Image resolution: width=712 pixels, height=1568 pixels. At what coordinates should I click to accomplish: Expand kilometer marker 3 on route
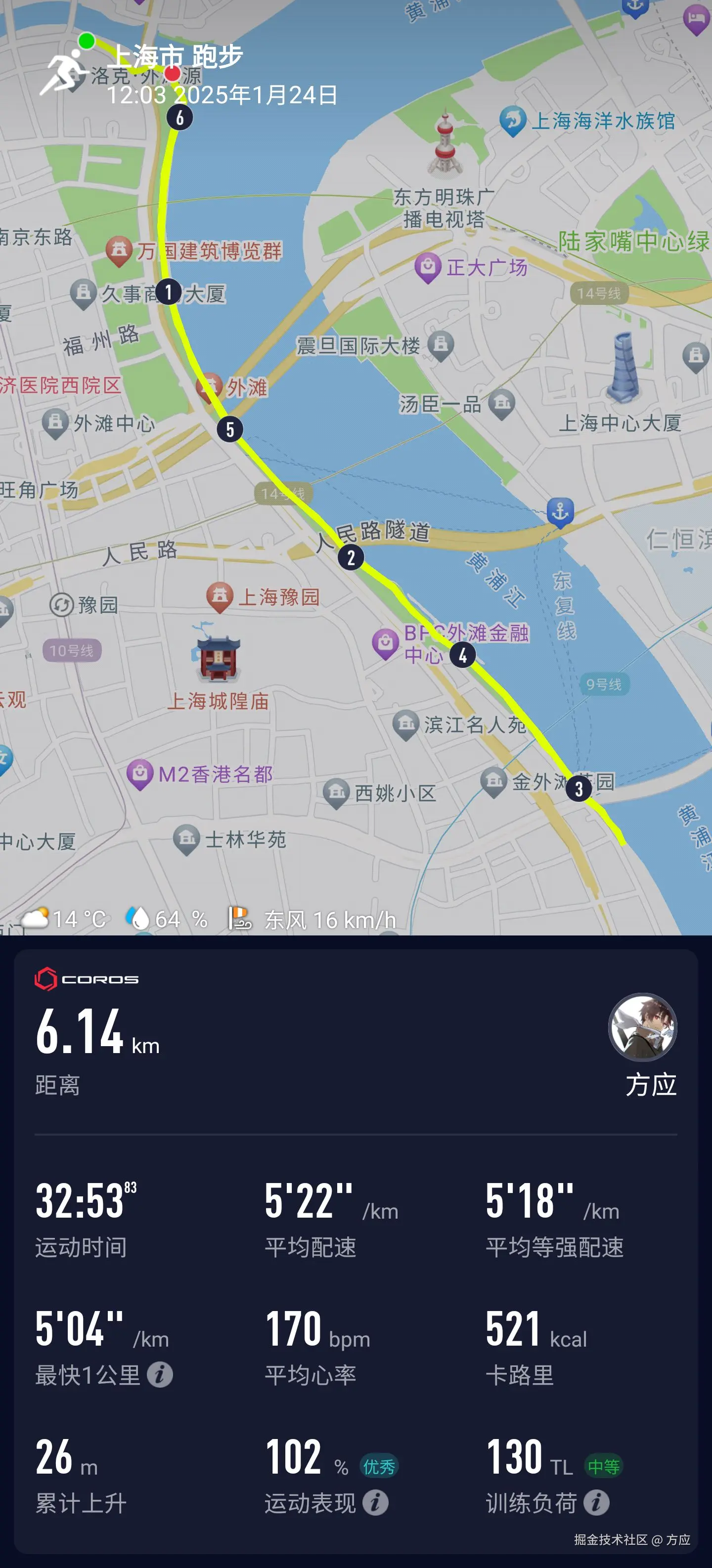point(579,790)
